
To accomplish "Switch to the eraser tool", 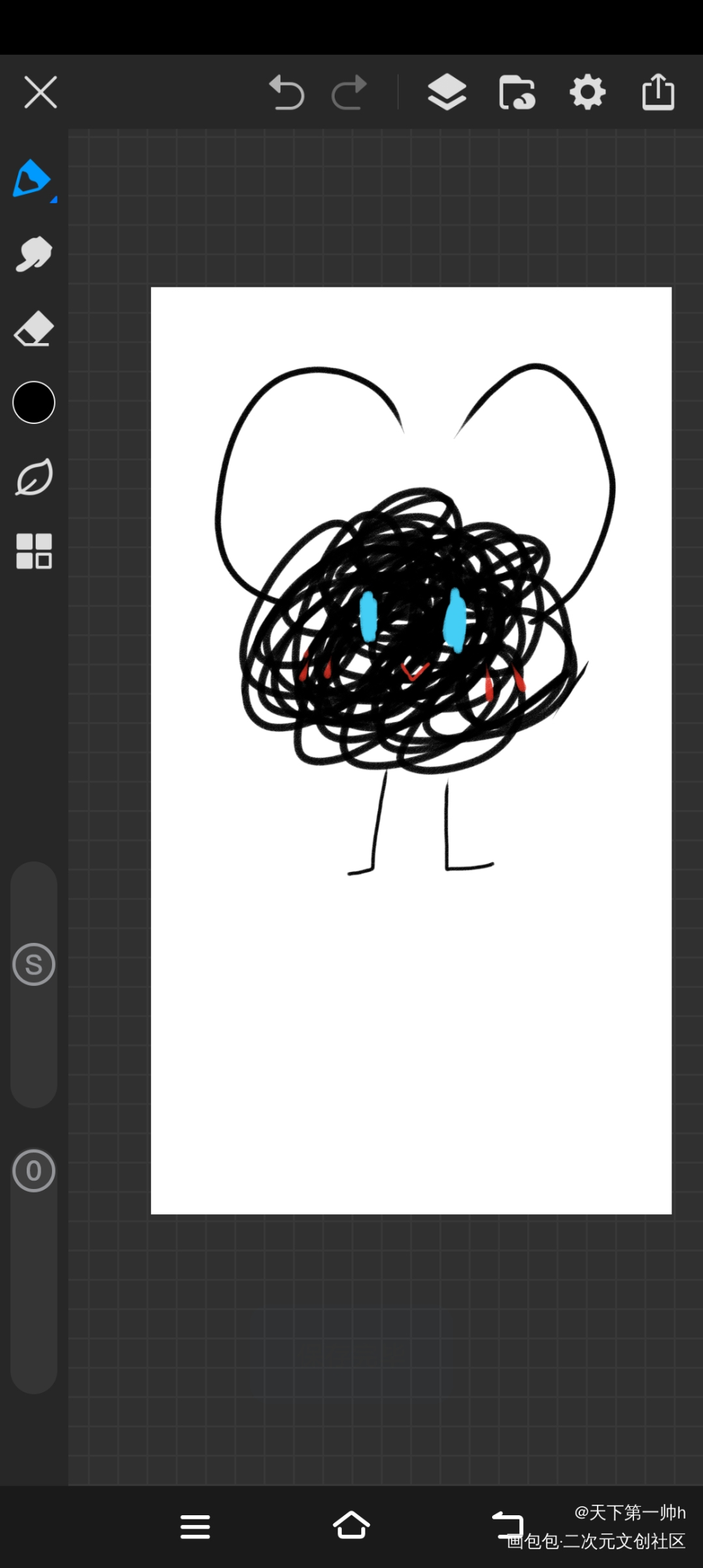I will coord(34,328).
